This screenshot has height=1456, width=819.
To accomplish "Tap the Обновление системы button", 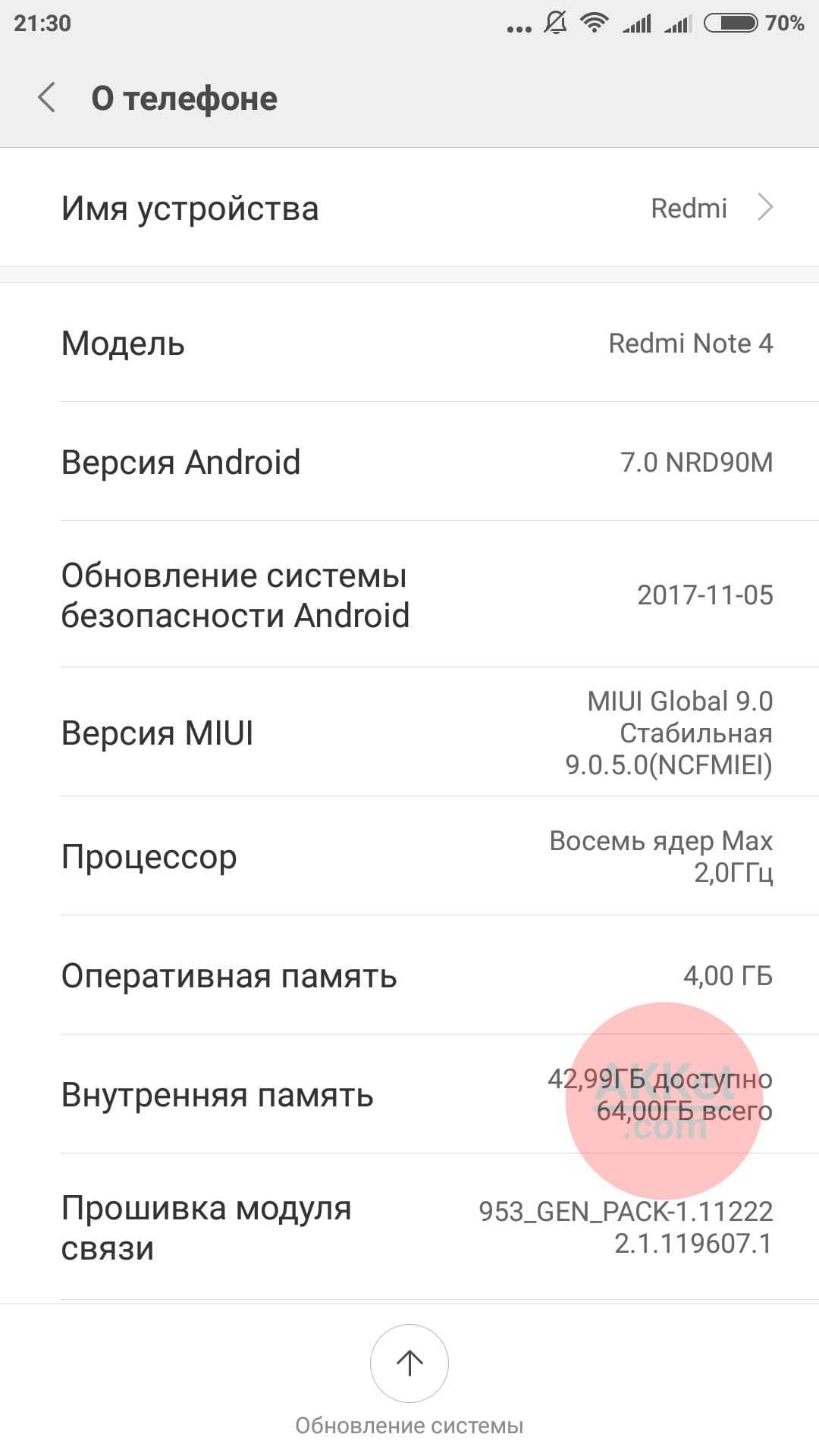I will (409, 1363).
